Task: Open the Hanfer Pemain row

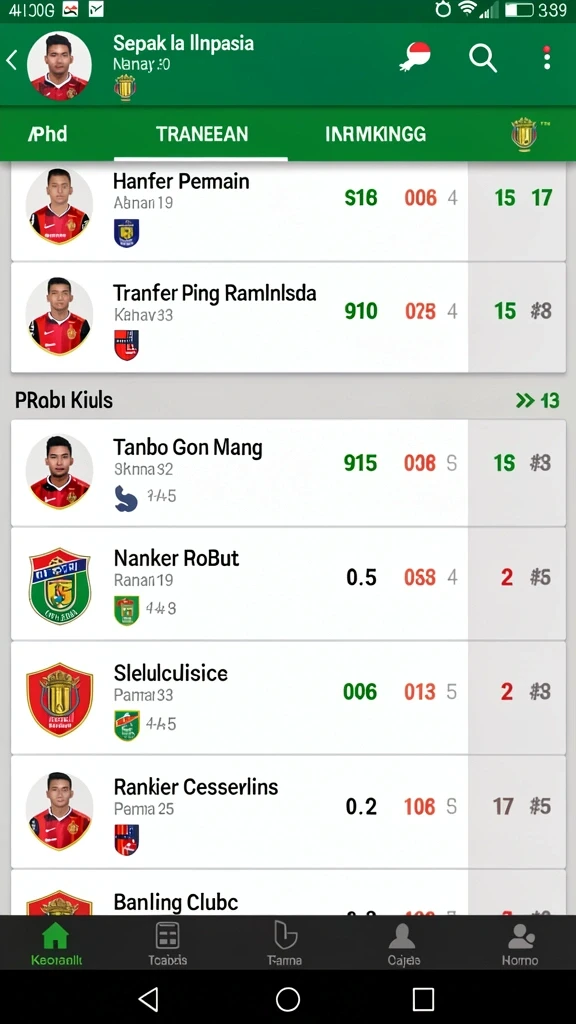Action: click(288, 211)
